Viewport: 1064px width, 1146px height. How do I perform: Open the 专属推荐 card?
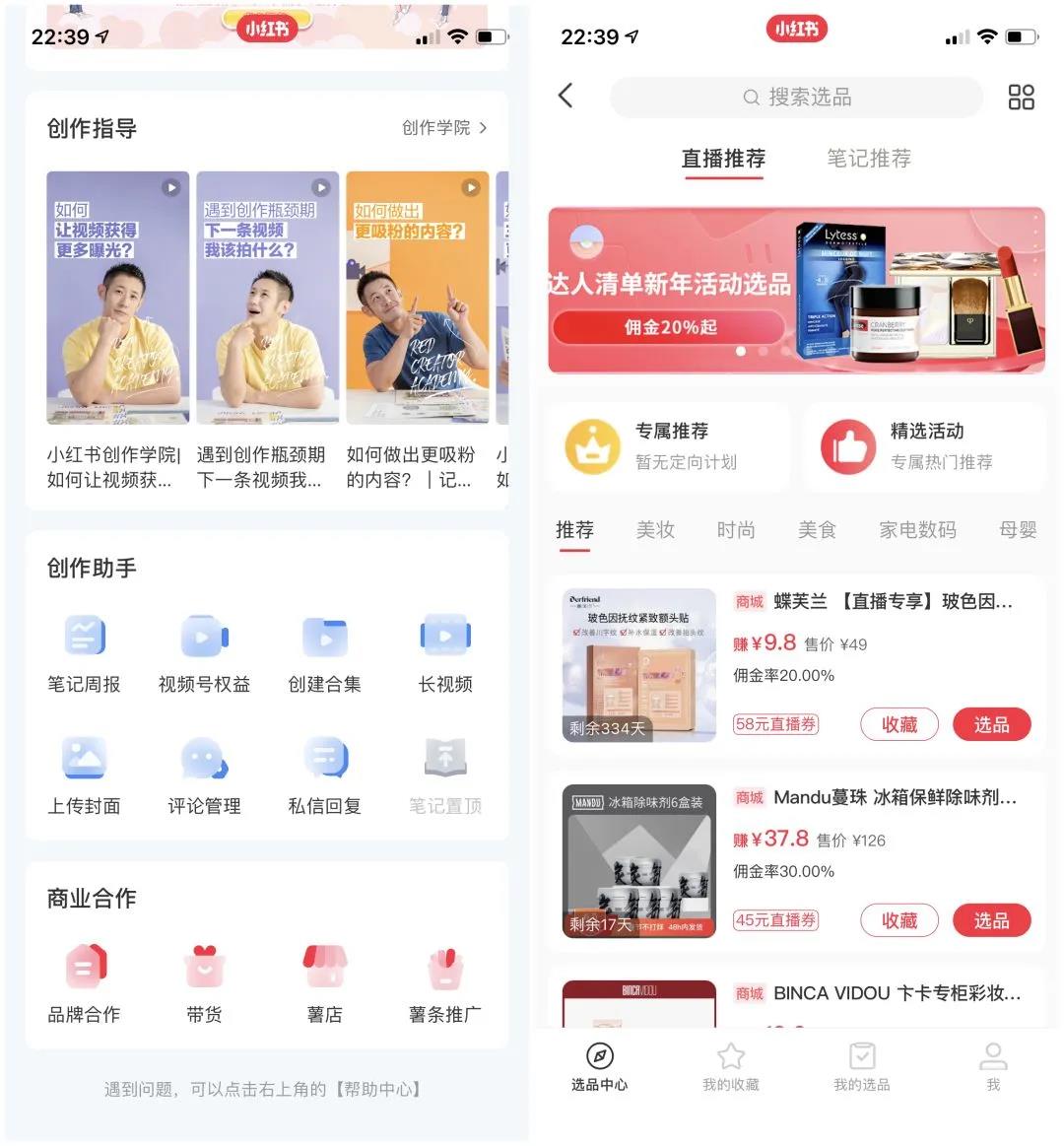pyautogui.click(x=669, y=445)
